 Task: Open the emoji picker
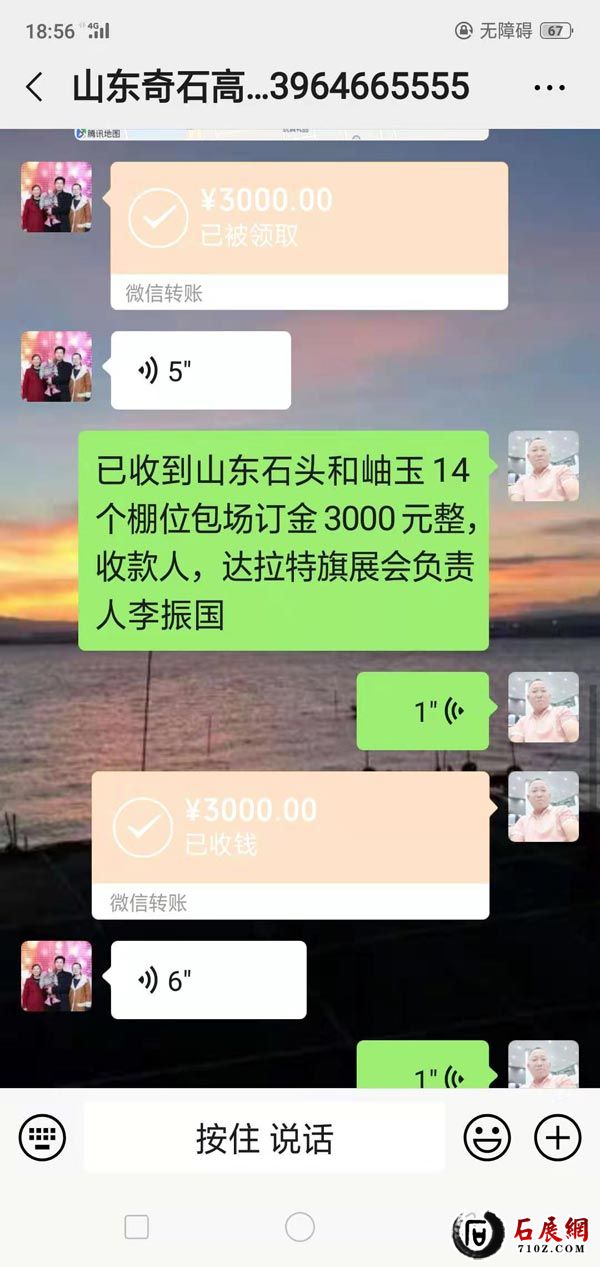pos(487,1137)
